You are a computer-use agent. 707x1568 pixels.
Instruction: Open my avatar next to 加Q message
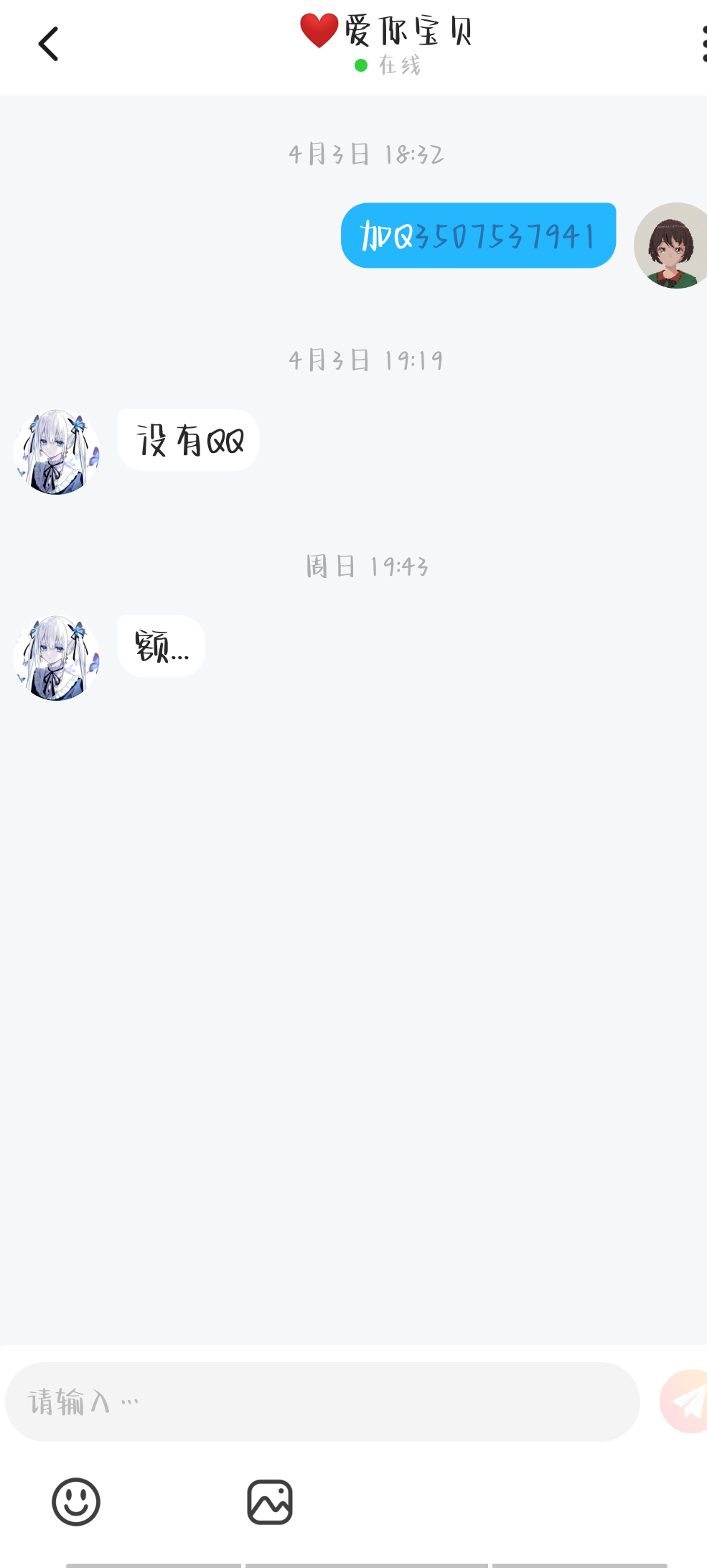pyautogui.click(x=673, y=246)
